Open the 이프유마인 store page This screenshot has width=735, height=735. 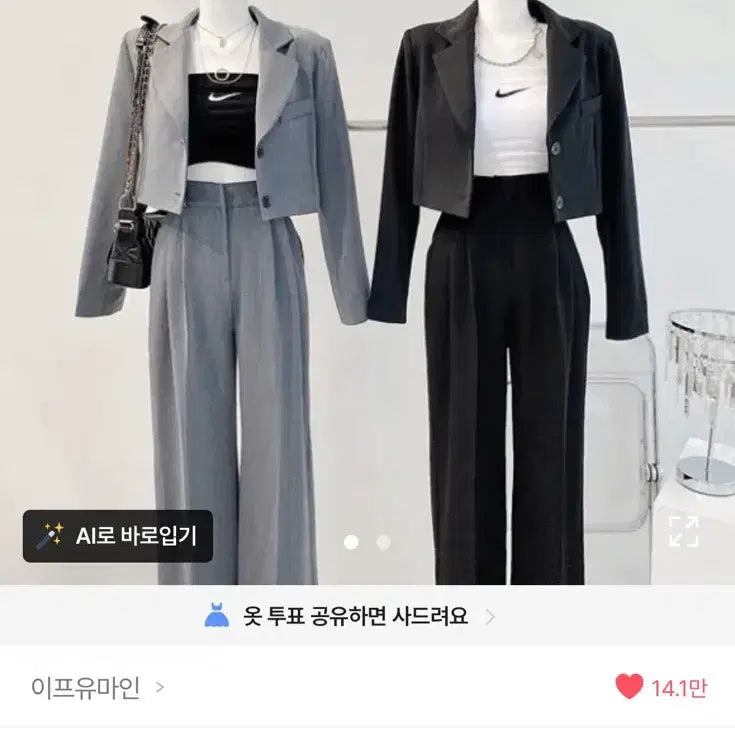coord(98,688)
